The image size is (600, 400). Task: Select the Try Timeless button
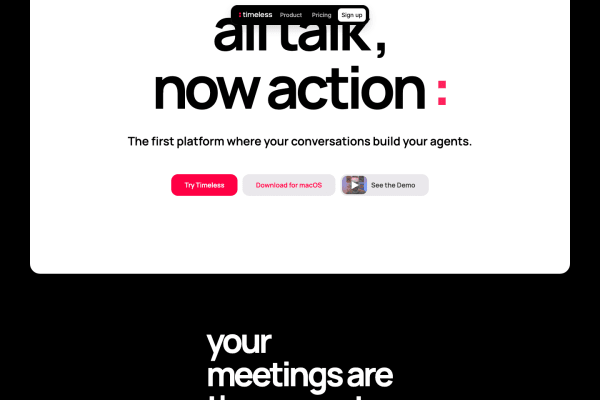coord(204,185)
